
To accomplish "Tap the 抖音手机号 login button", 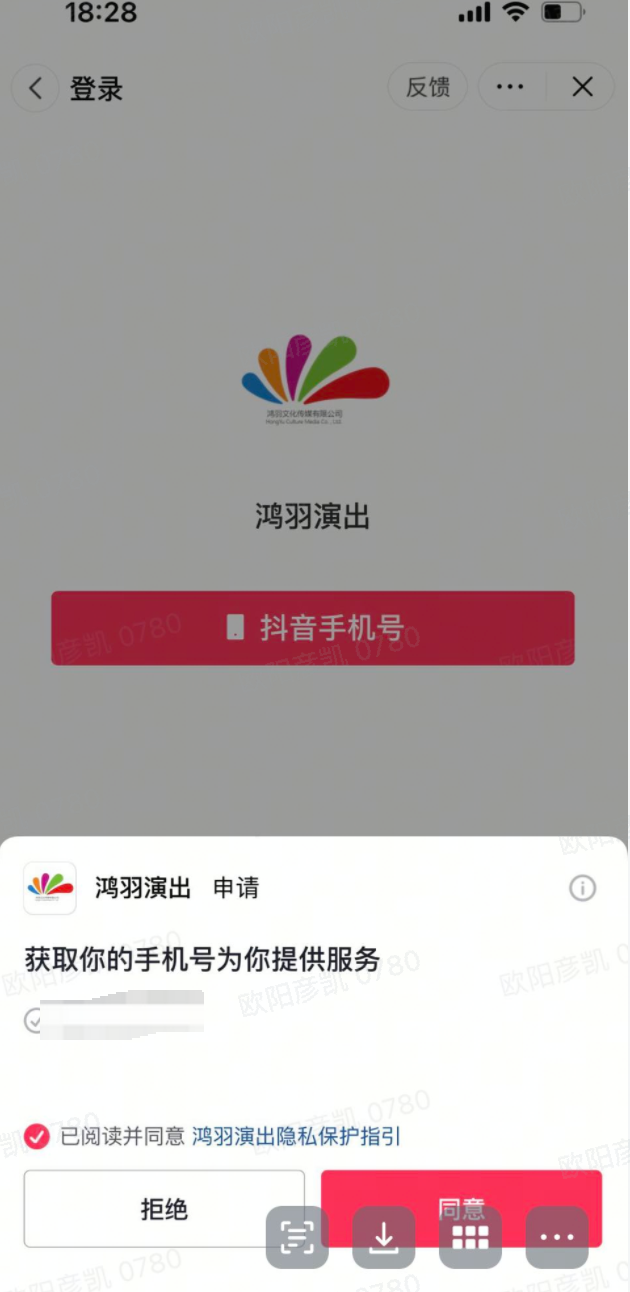I will point(313,628).
